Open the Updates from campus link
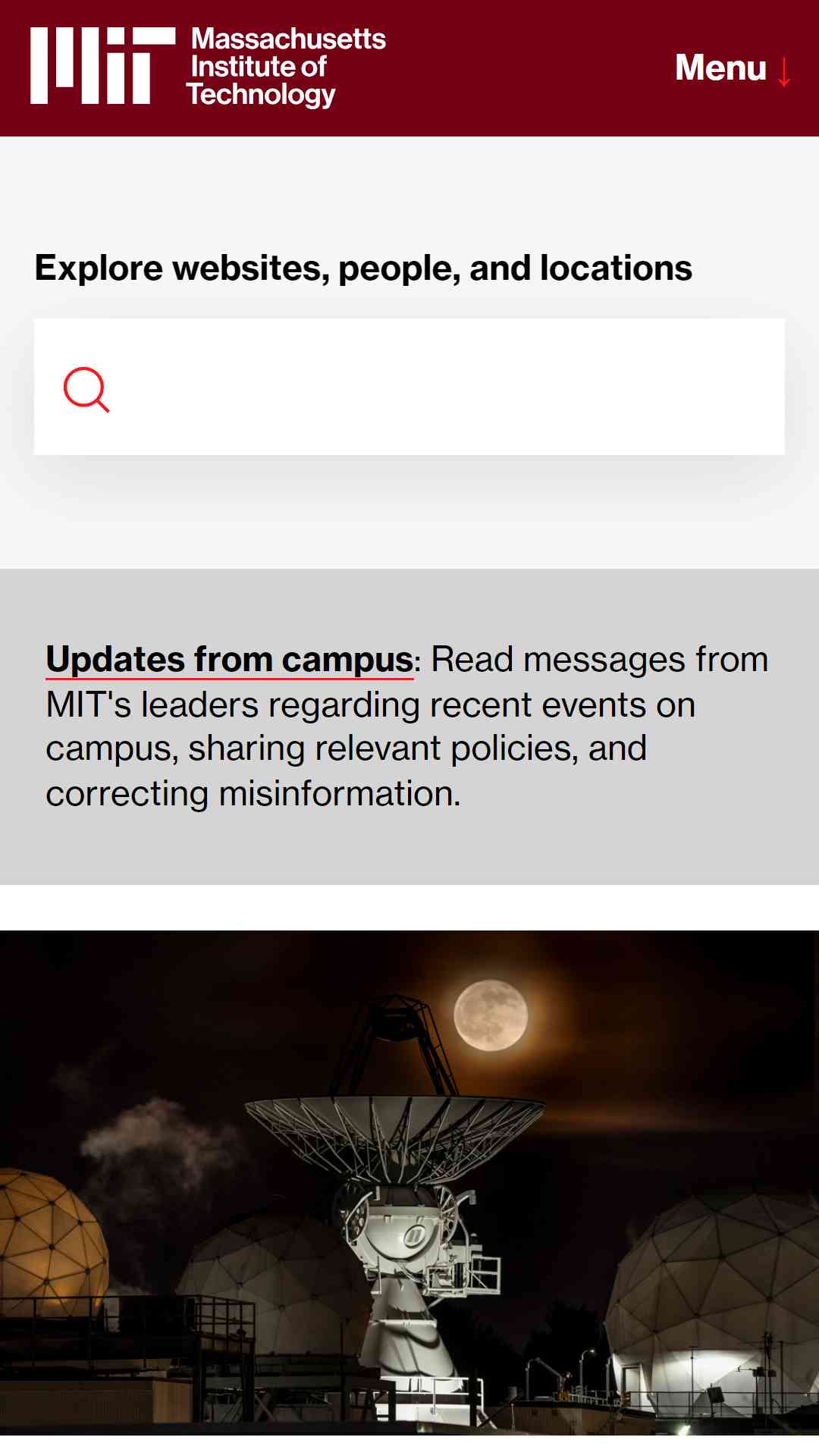 click(x=230, y=659)
